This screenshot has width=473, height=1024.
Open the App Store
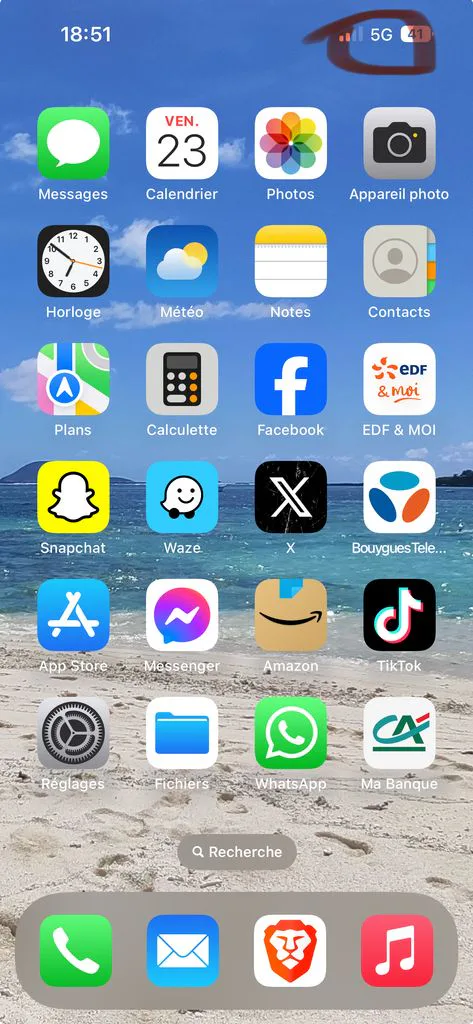coord(73,615)
